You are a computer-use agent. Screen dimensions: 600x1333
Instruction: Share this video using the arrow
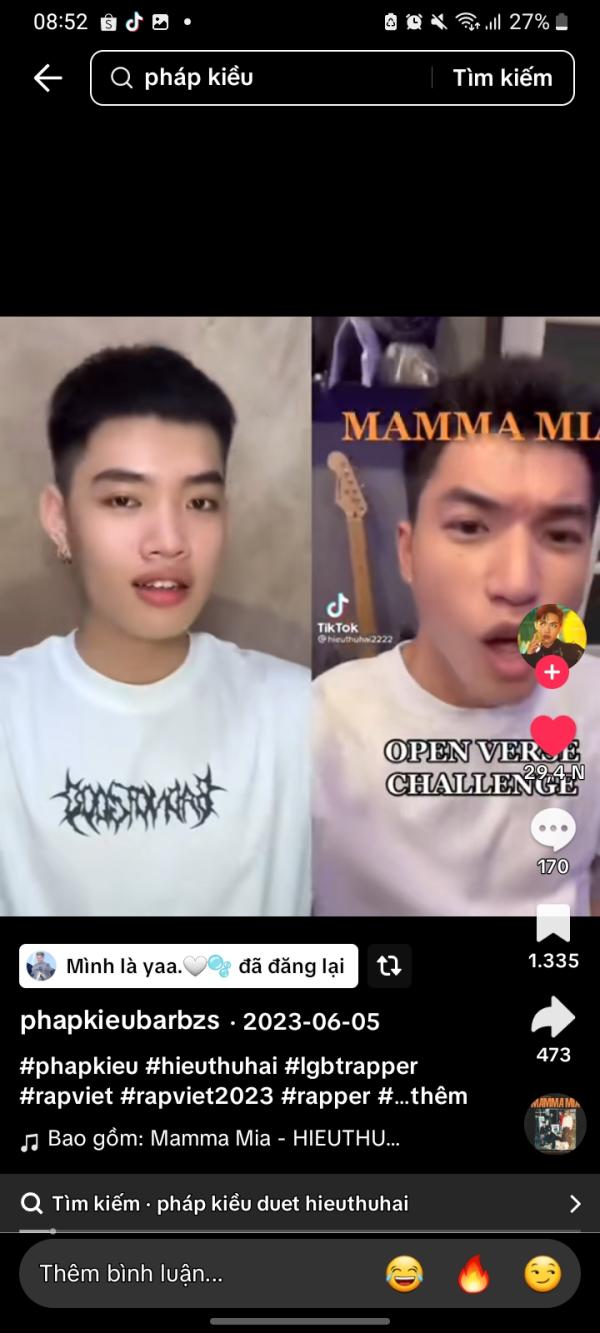[x=552, y=1018]
